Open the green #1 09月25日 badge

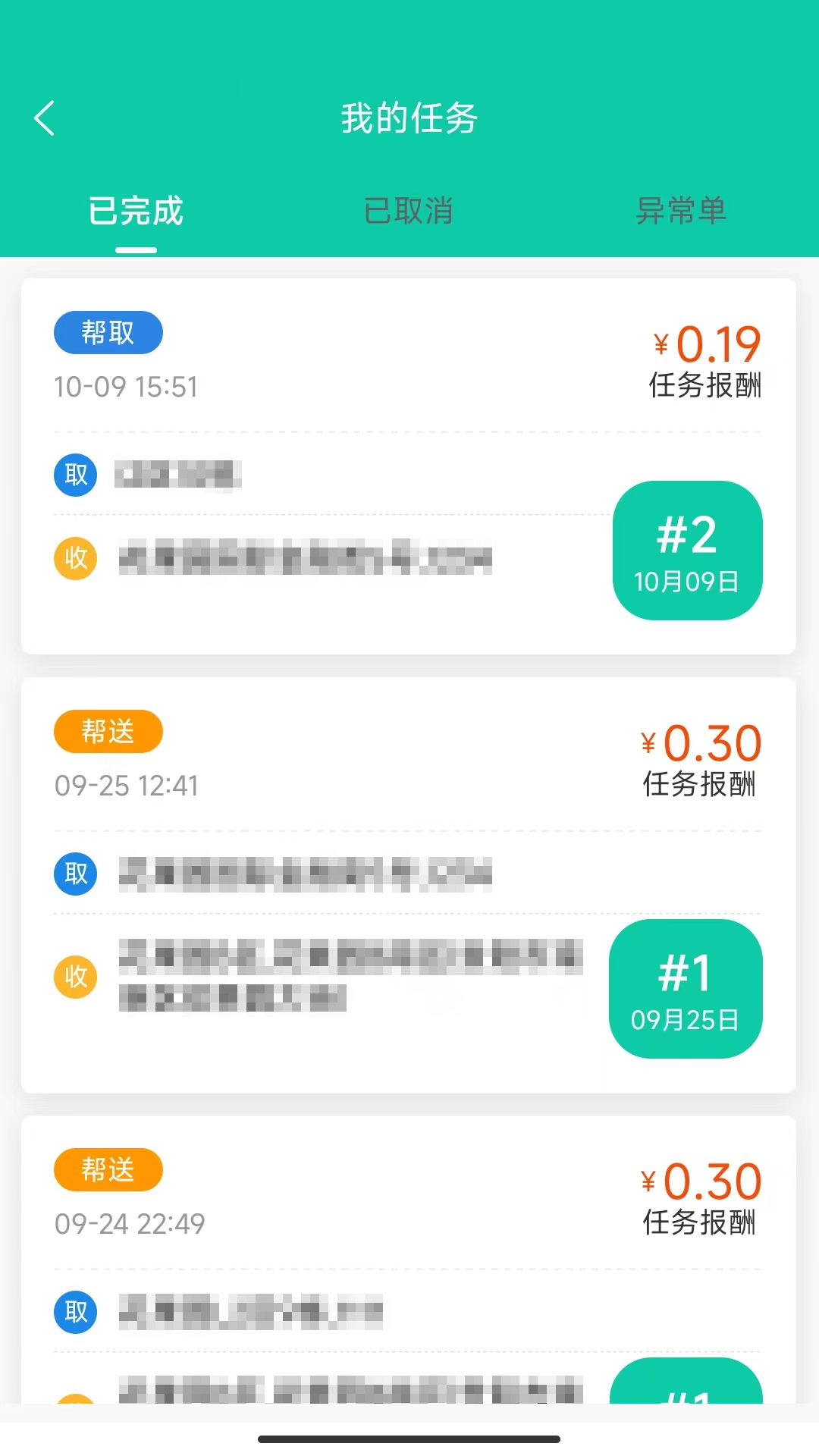coord(685,988)
